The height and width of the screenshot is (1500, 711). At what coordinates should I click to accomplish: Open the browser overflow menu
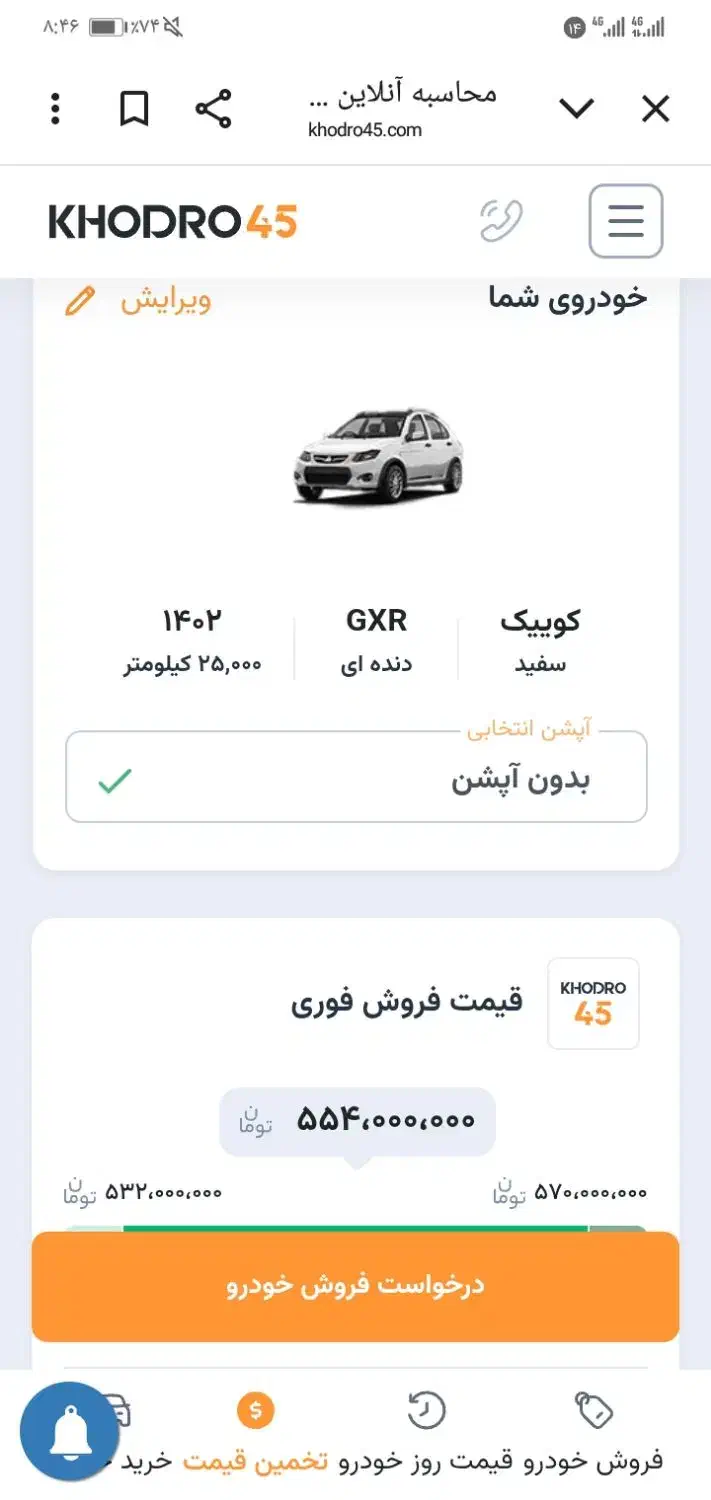tap(56, 109)
